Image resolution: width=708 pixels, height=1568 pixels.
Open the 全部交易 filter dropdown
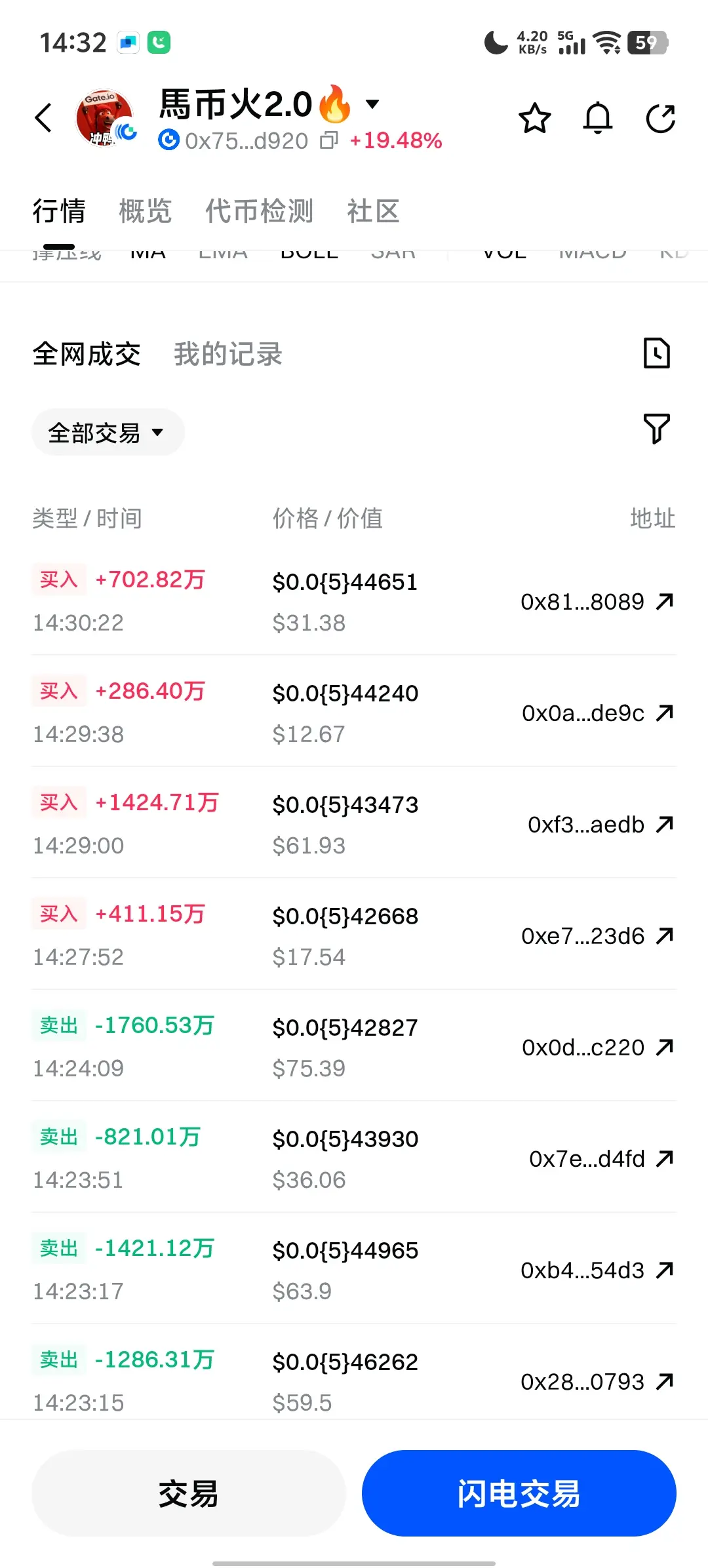pos(108,433)
